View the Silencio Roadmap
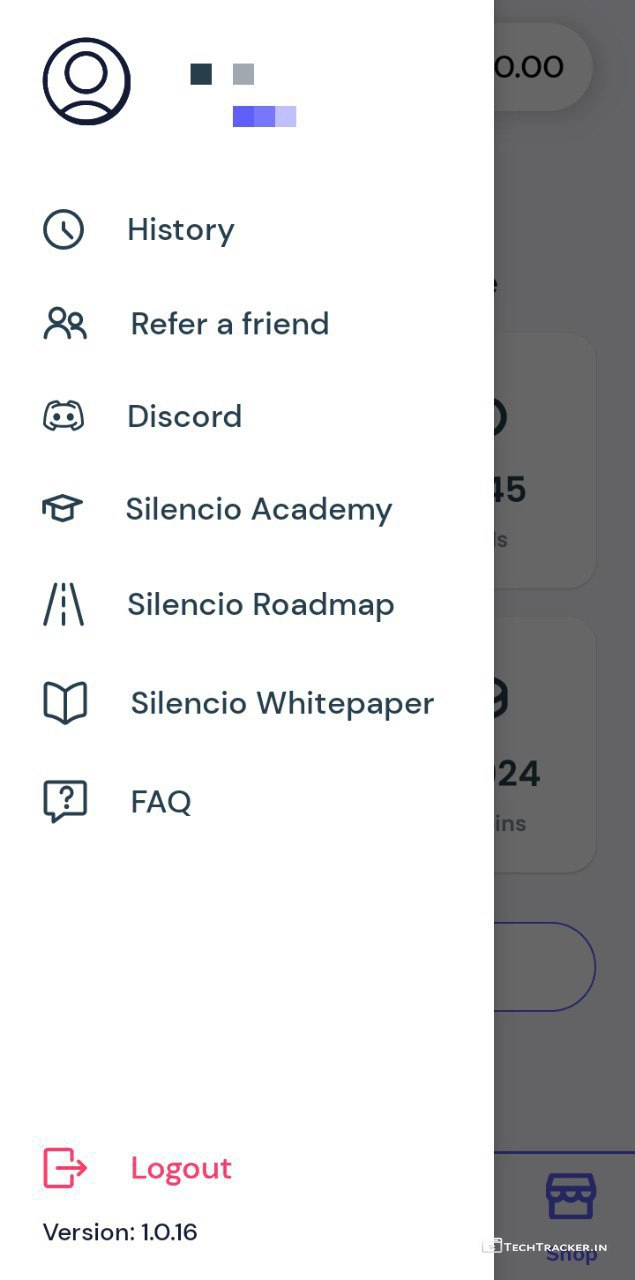The image size is (635, 1280). tap(260, 605)
